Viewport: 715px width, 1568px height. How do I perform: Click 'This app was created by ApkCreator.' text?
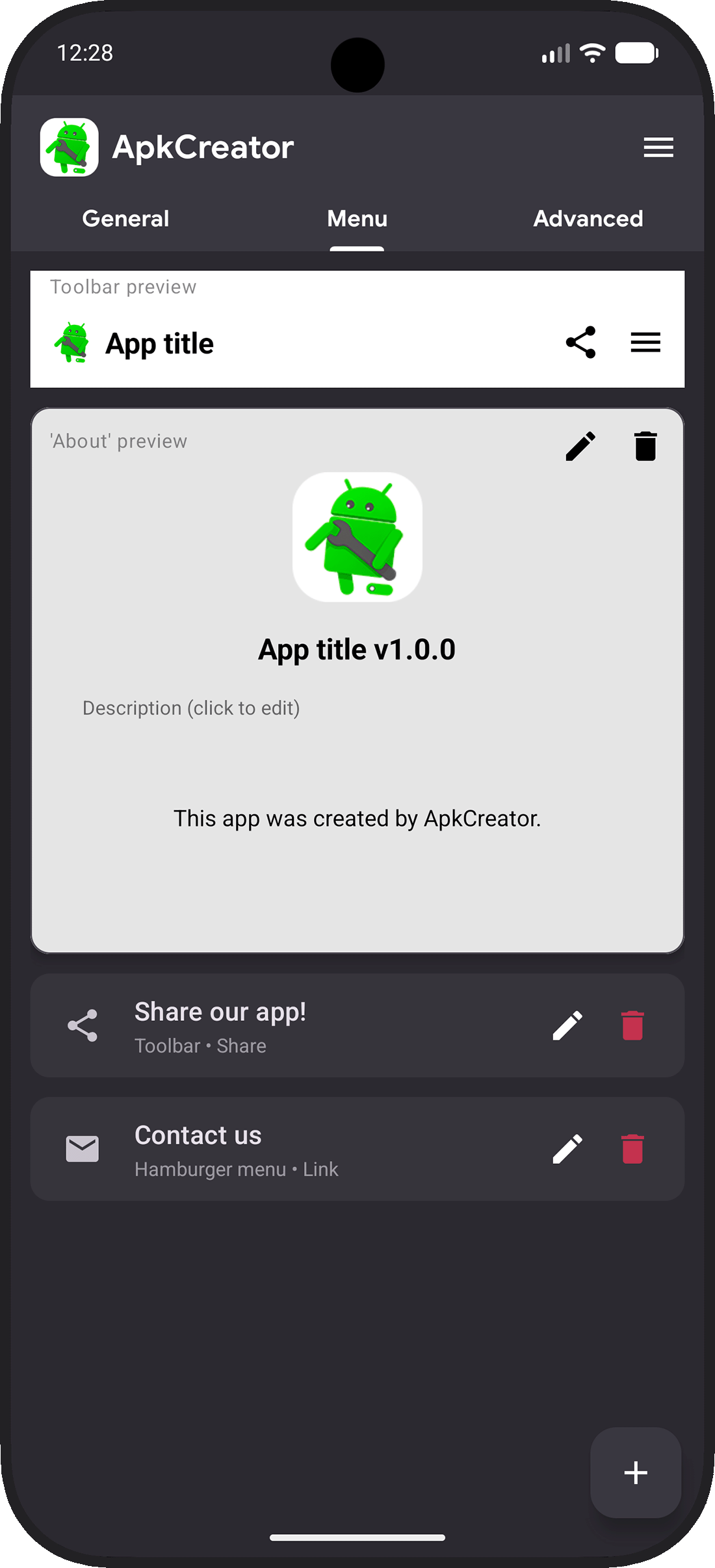click(x=357, y=819)
